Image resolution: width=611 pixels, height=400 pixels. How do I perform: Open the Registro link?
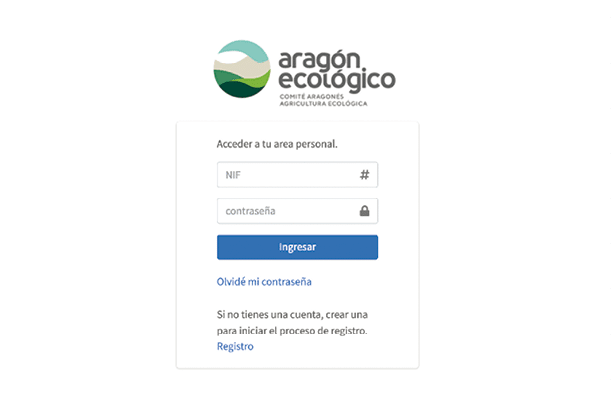[235, 346]
